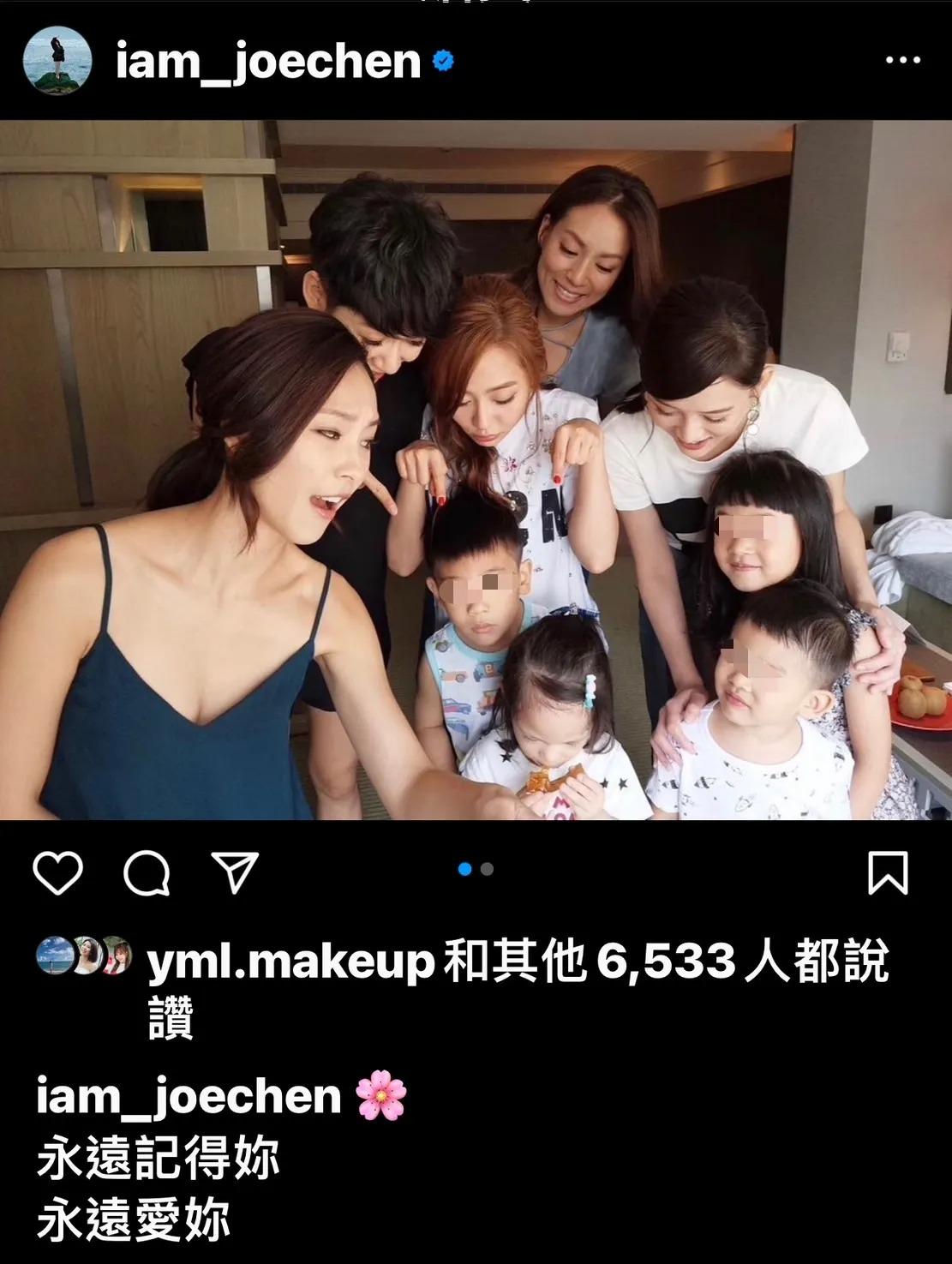952x1264 pixels.
Task: Tap the post photo
Action: click(476, 470)
